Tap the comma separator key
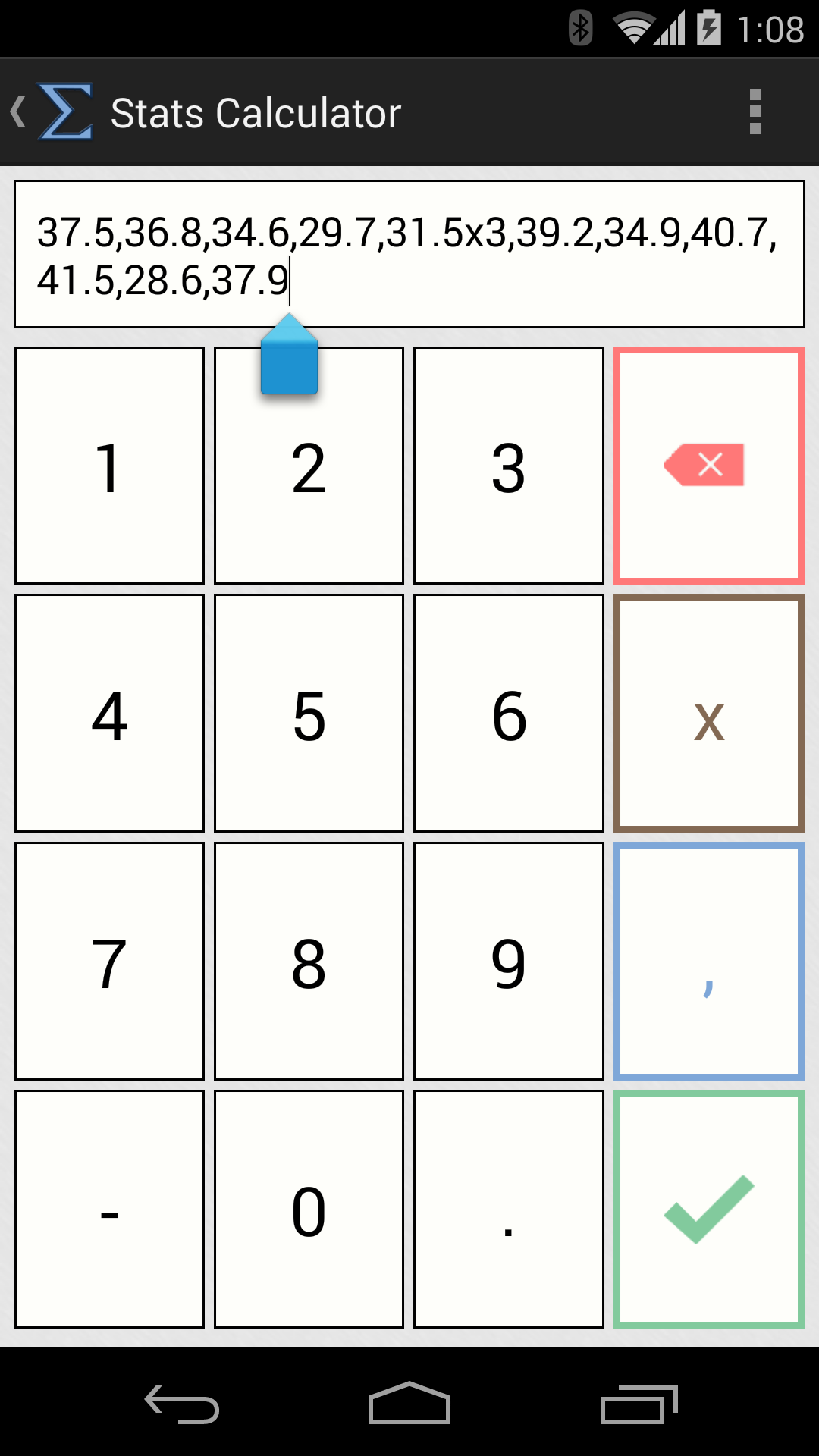Screen dimensions: 819x1456 point(708,962)
